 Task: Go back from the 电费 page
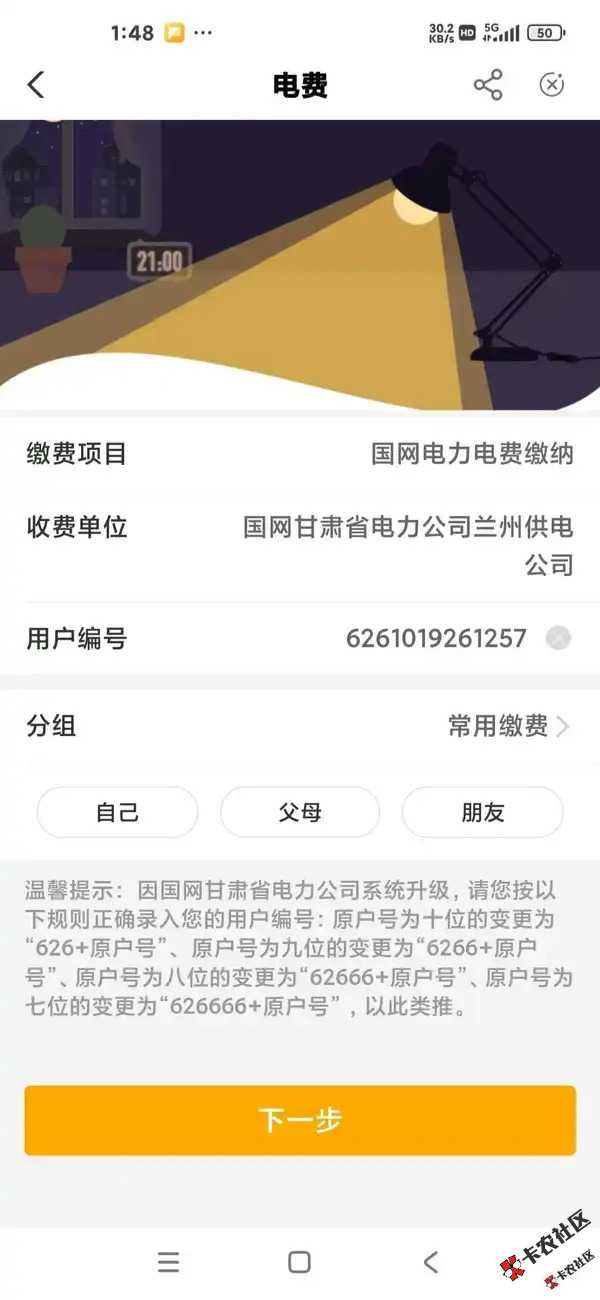[x=36, y=85]
